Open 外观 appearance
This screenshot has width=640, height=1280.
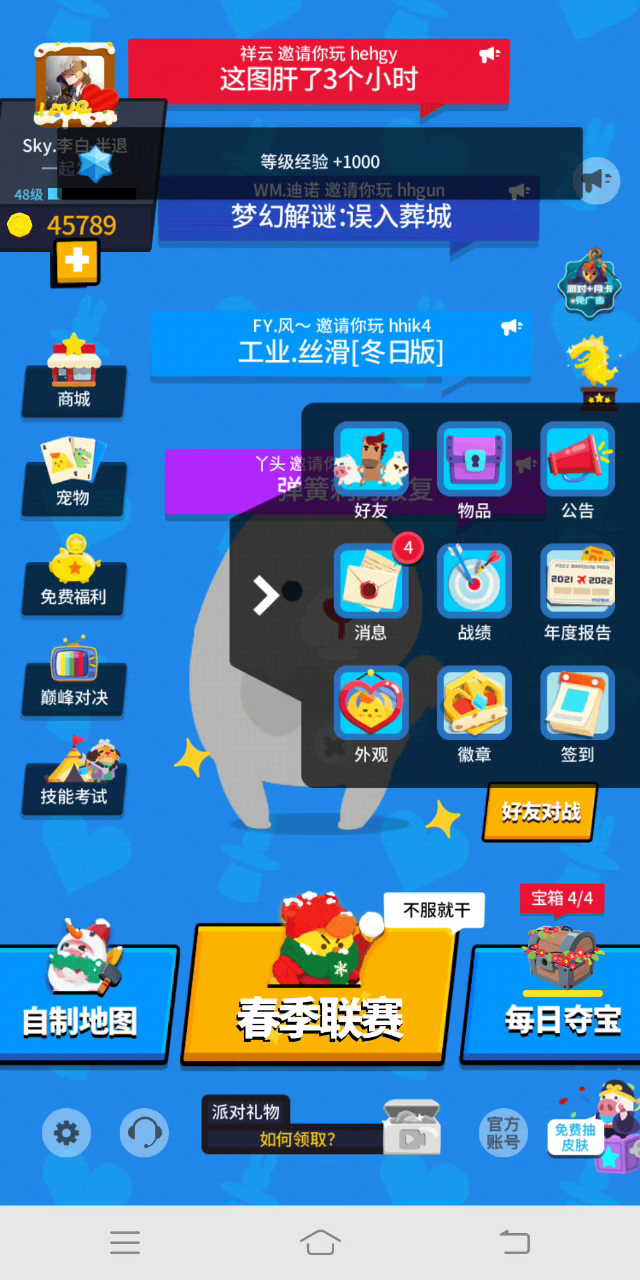(371, 715)
